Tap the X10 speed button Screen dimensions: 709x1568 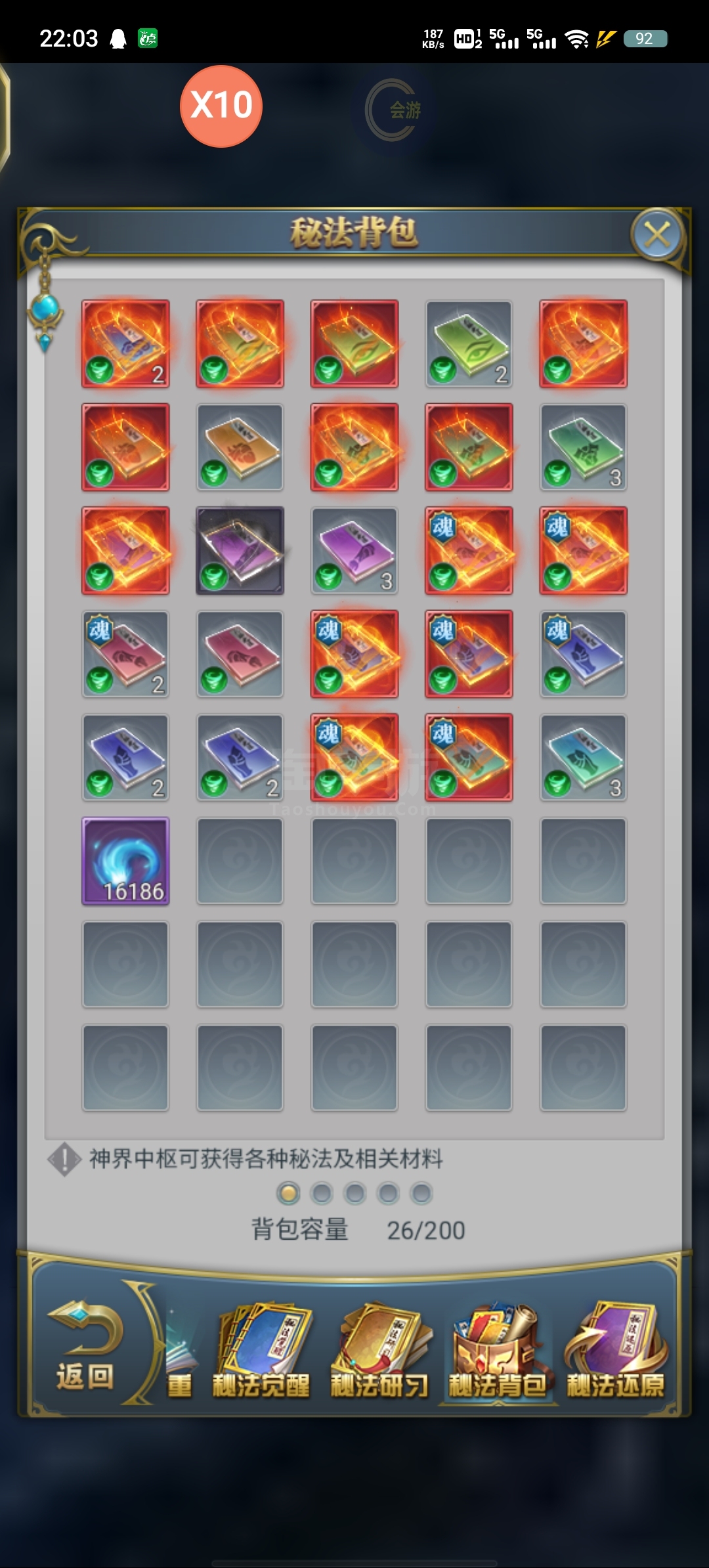221,106
